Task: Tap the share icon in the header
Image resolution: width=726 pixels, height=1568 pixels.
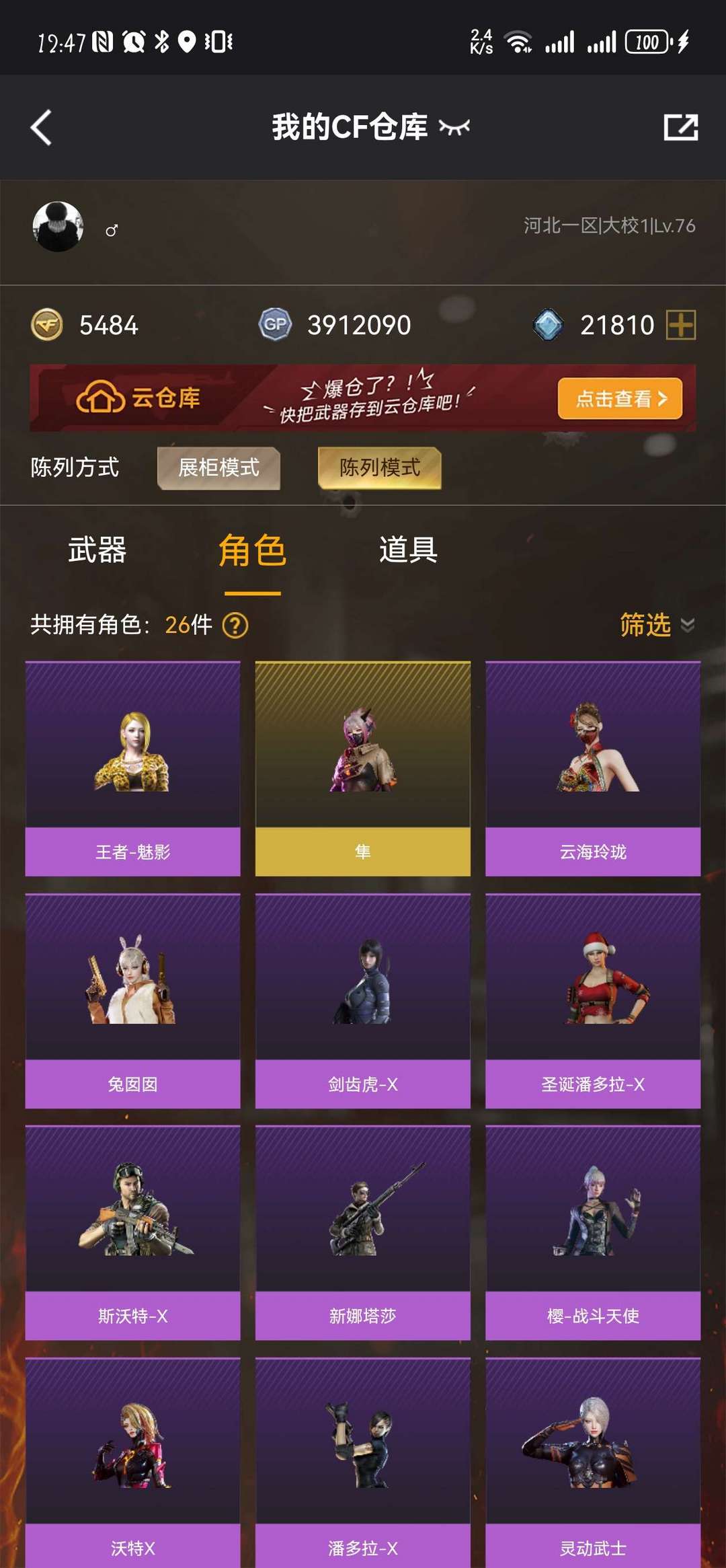Action: coord(680,127)
